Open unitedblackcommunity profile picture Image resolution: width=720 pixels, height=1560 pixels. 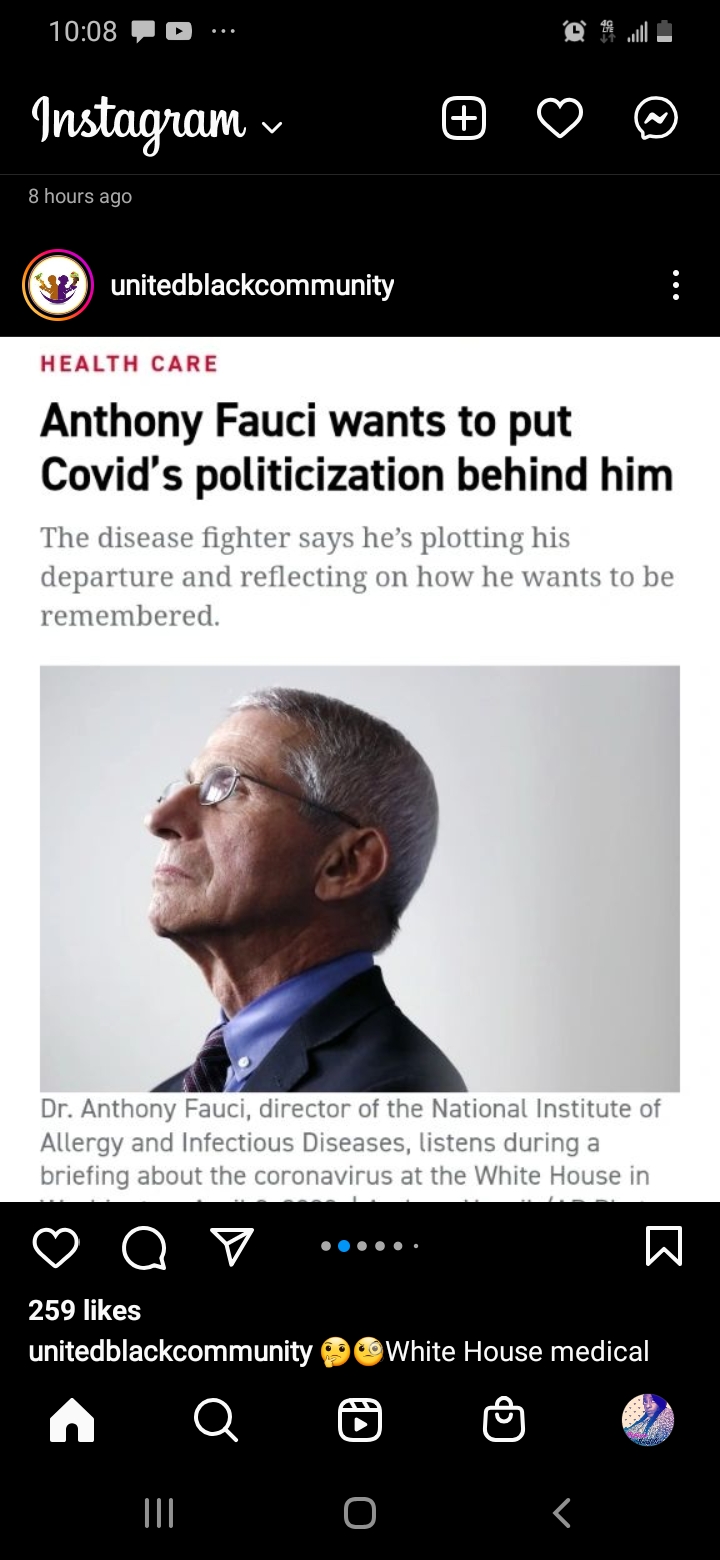tap(58, 285)
